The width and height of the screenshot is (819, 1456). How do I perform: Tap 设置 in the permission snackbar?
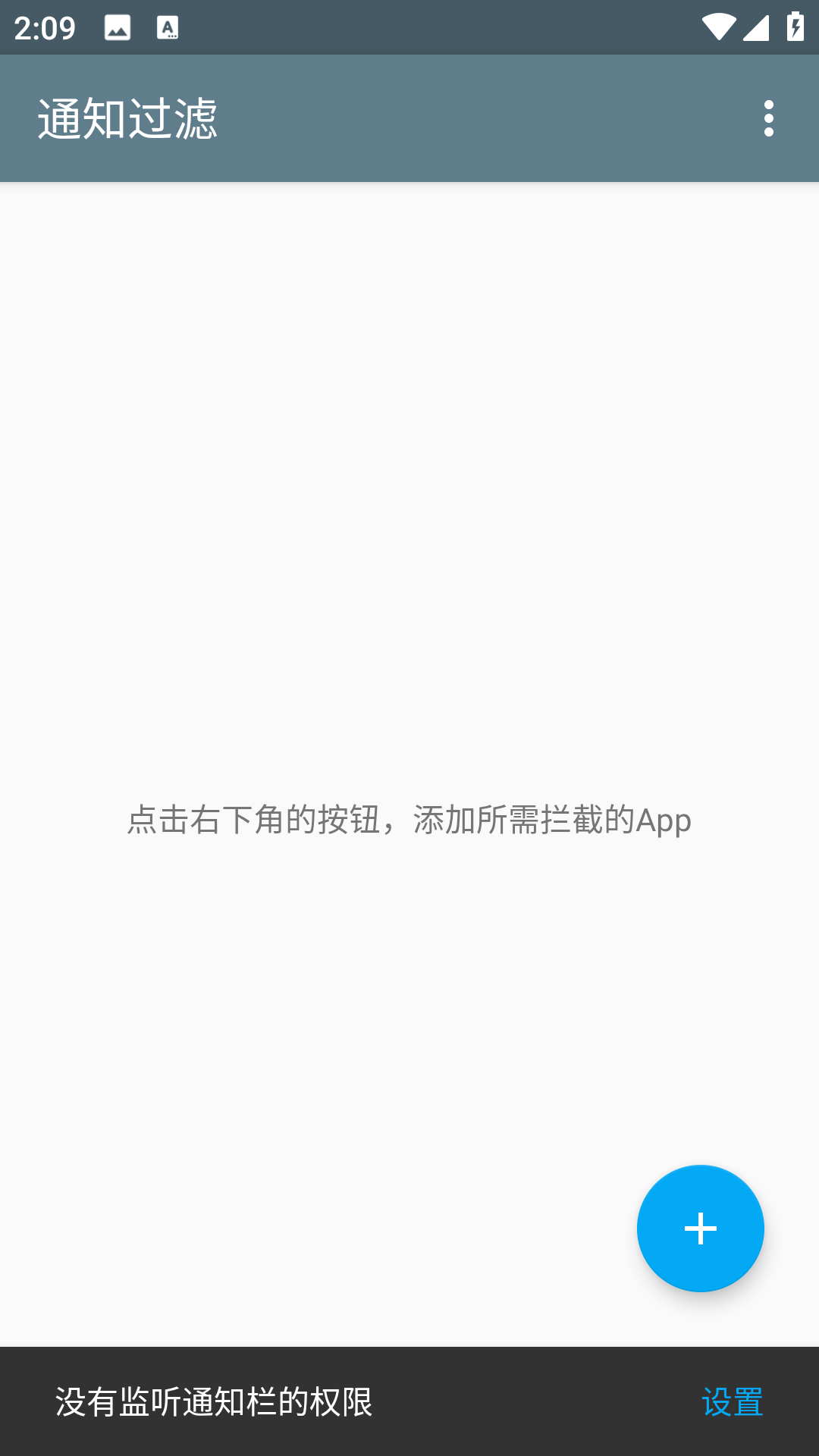coord(732,1401)
